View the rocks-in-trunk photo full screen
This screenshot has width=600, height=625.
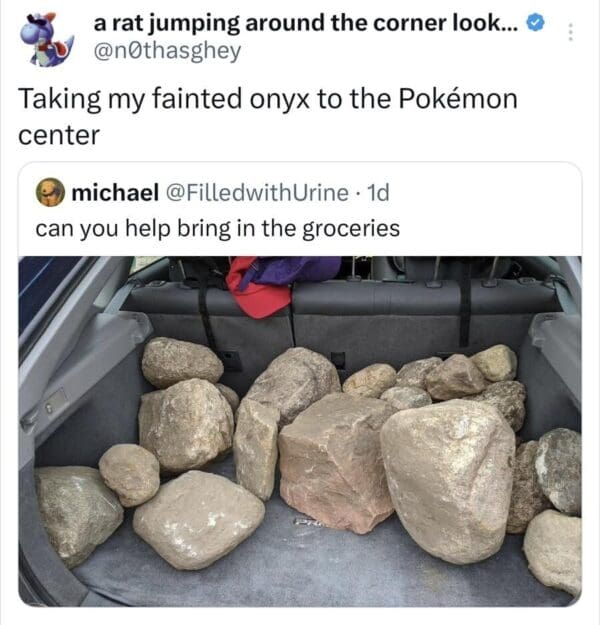300,430
